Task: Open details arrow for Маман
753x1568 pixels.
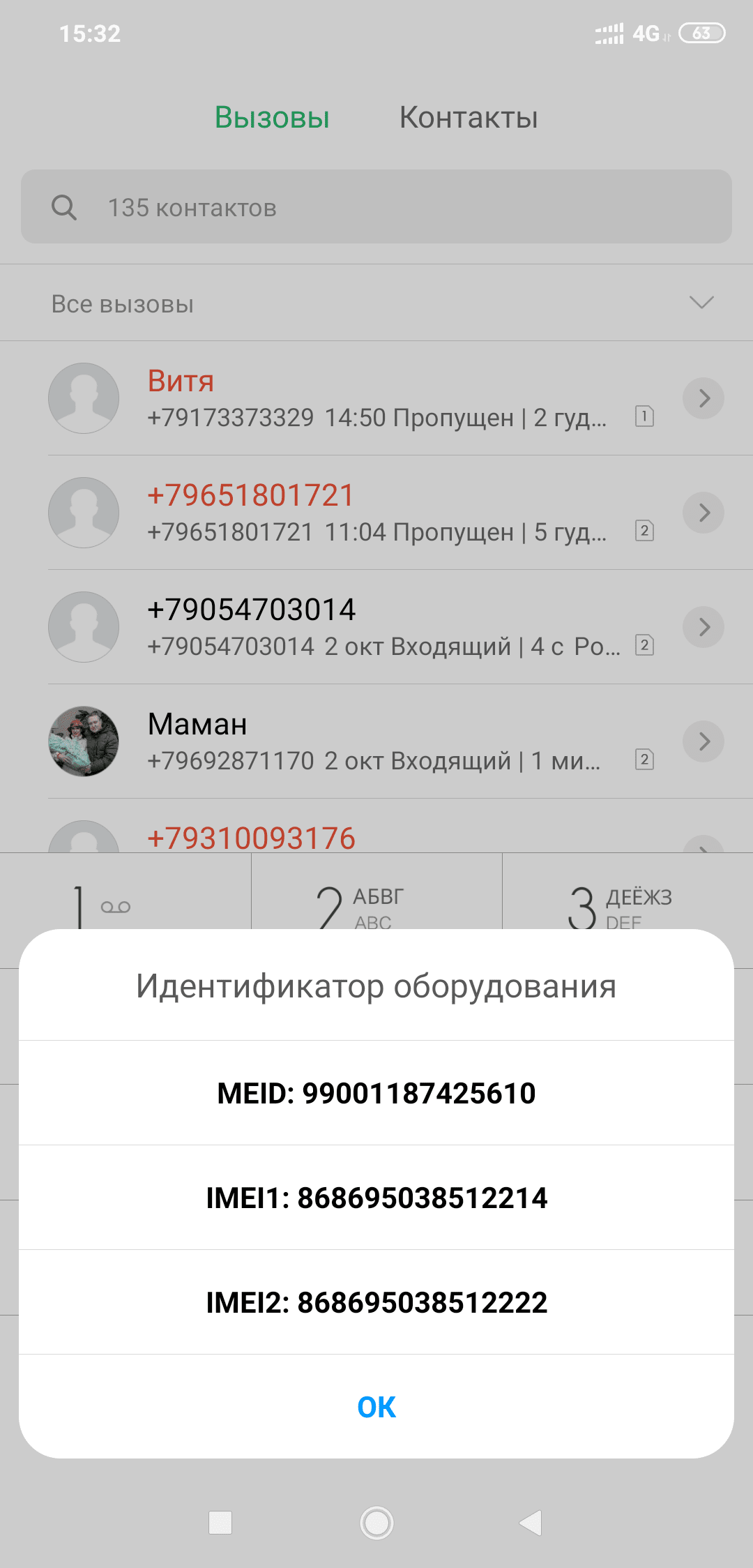Action: (703, 741)
